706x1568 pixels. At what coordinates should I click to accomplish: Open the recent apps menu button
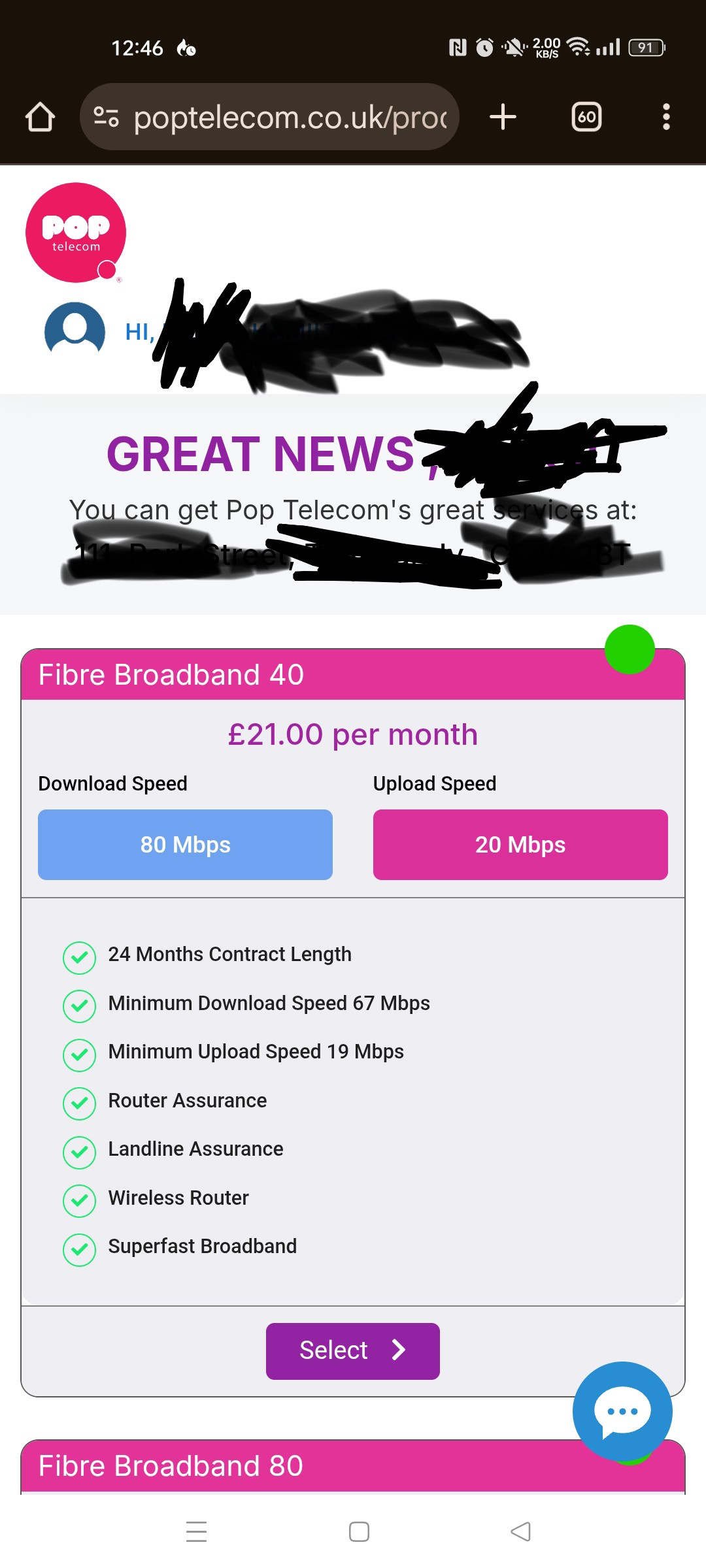tap(196, 1531)
